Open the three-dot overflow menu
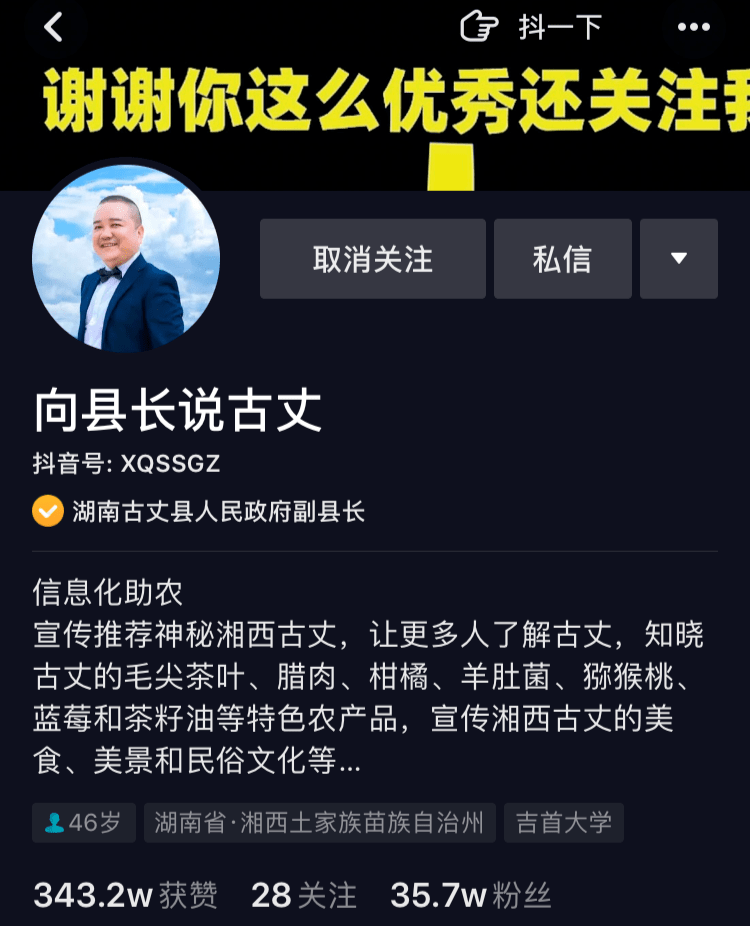 [693, 28]
